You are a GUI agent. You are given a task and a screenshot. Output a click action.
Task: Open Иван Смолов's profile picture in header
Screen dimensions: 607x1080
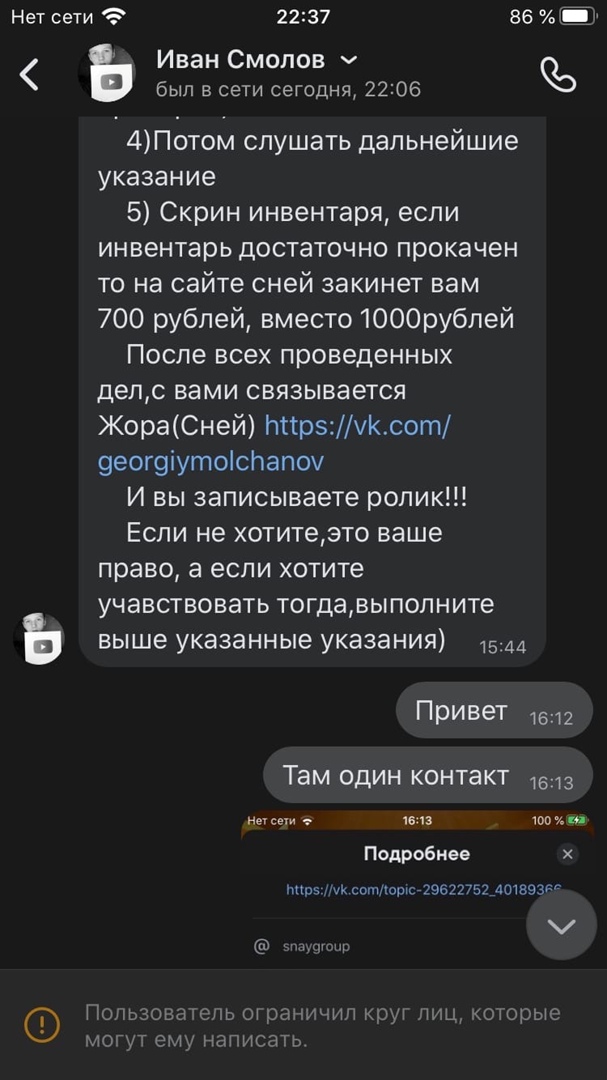107,74
